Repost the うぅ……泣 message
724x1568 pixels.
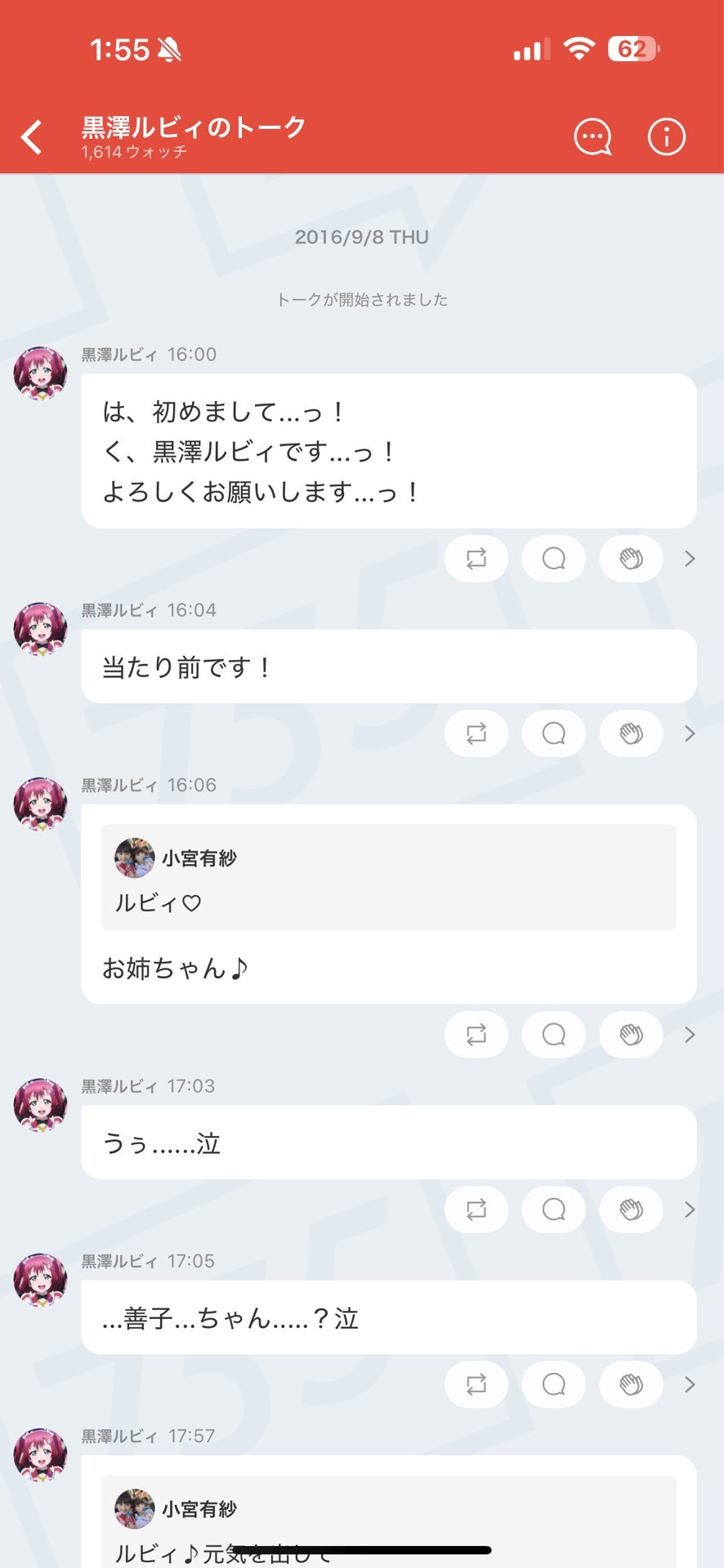[x=476, y=1209]
